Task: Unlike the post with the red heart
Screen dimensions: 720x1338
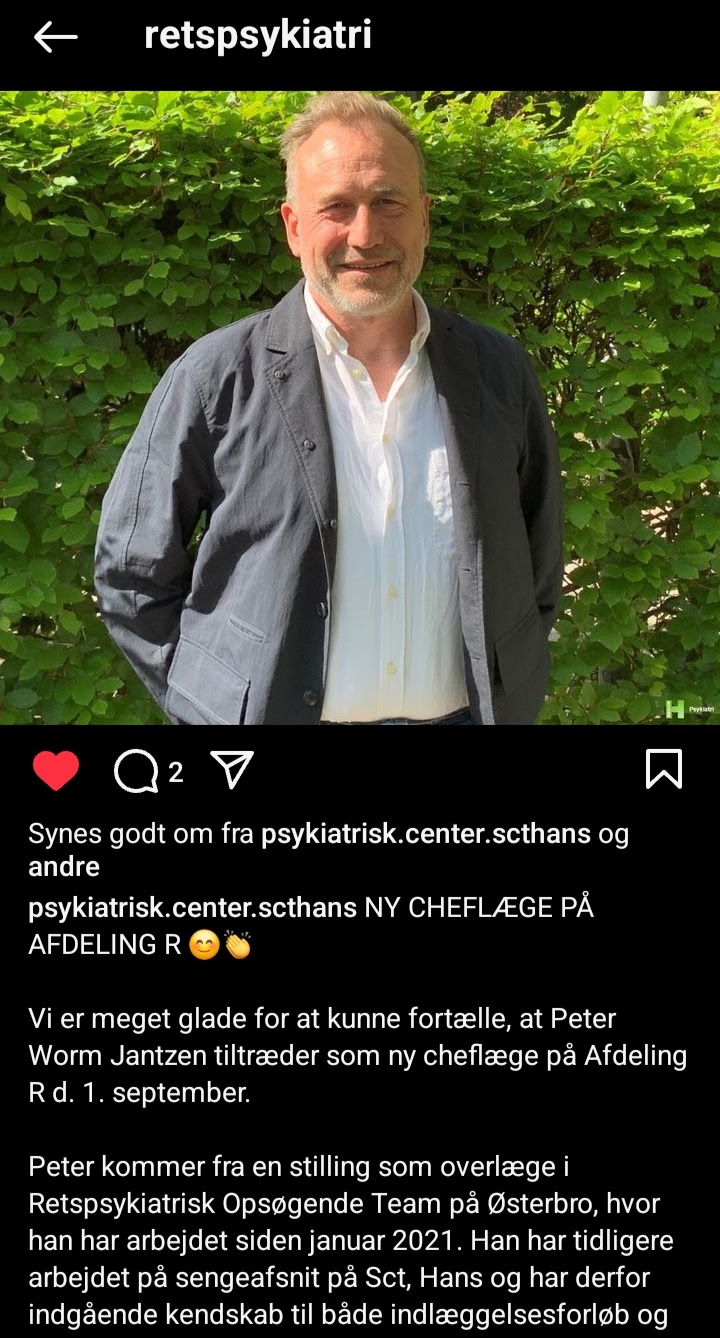Action: point(56,771)
